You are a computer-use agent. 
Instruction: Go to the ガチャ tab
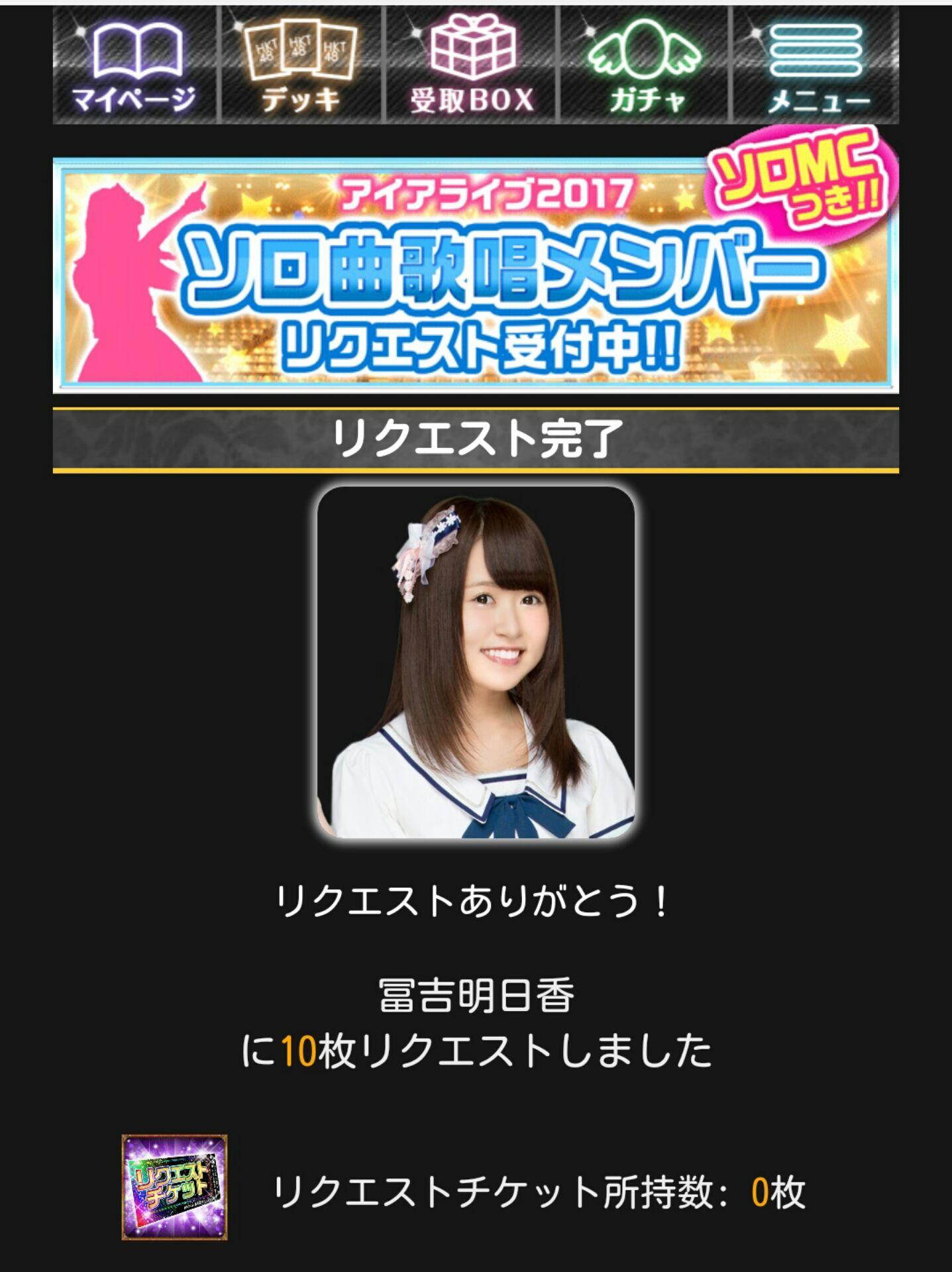[645, 65]
